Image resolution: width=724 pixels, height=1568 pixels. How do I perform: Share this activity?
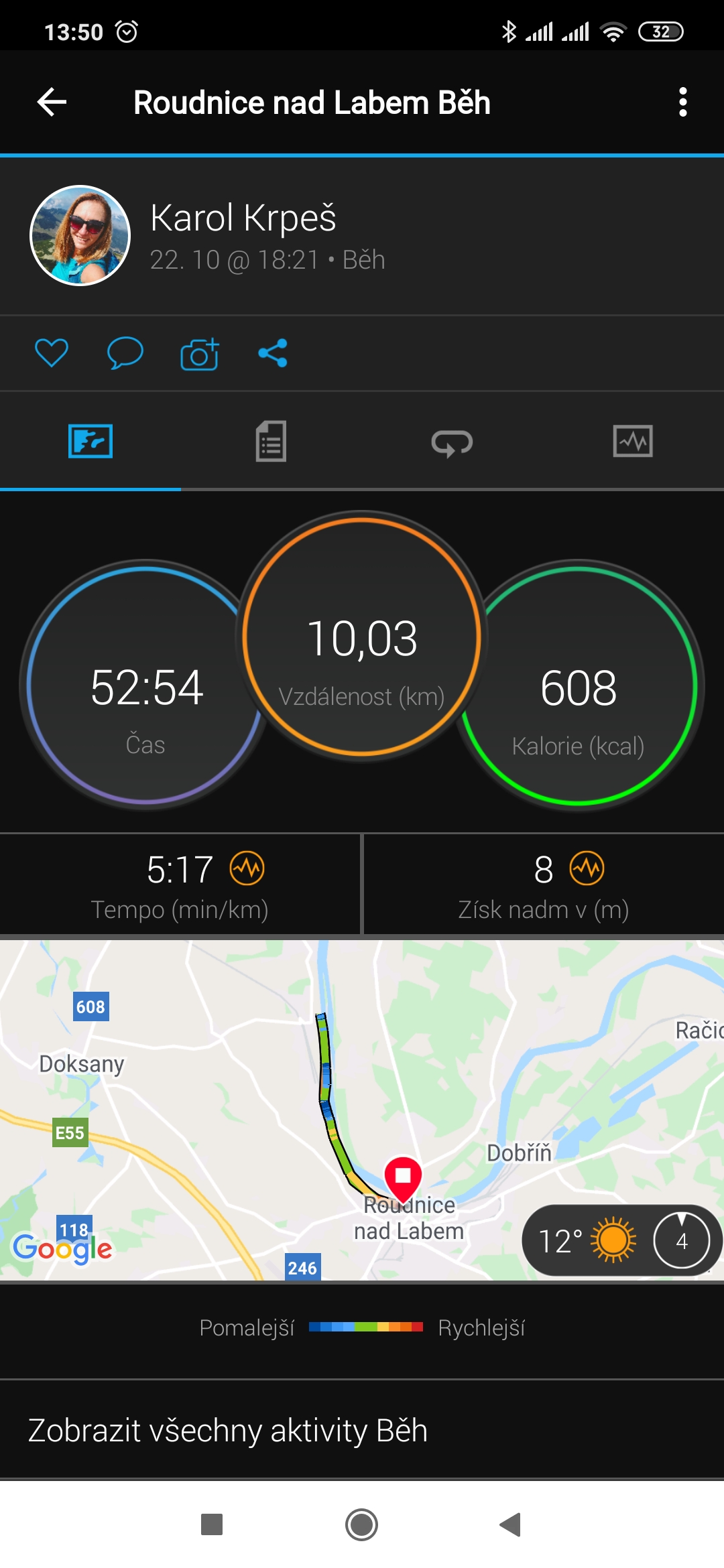(x=273, y=353)
